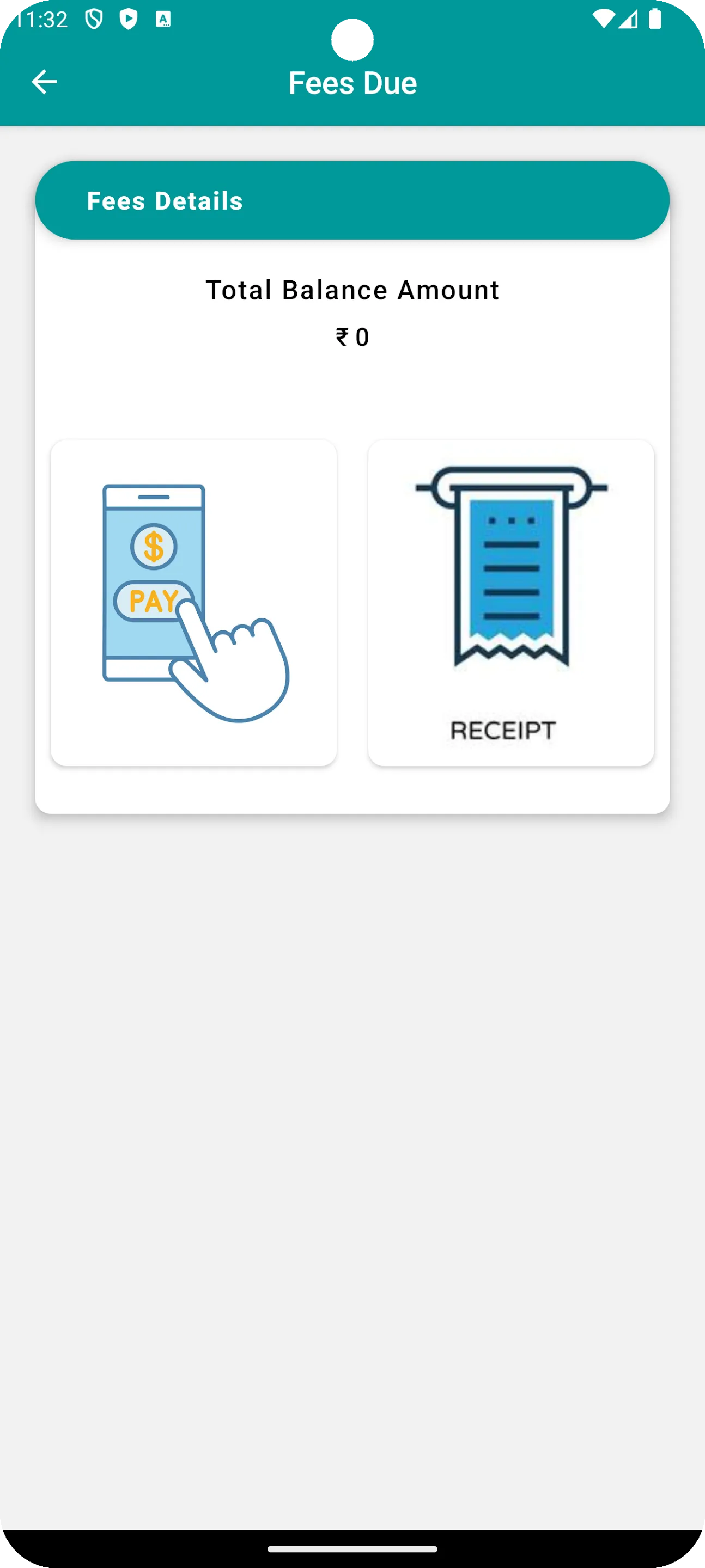Screen dimensions: 705x1568
Task: Go back from Fees Due screen
Action: [44, 82]
